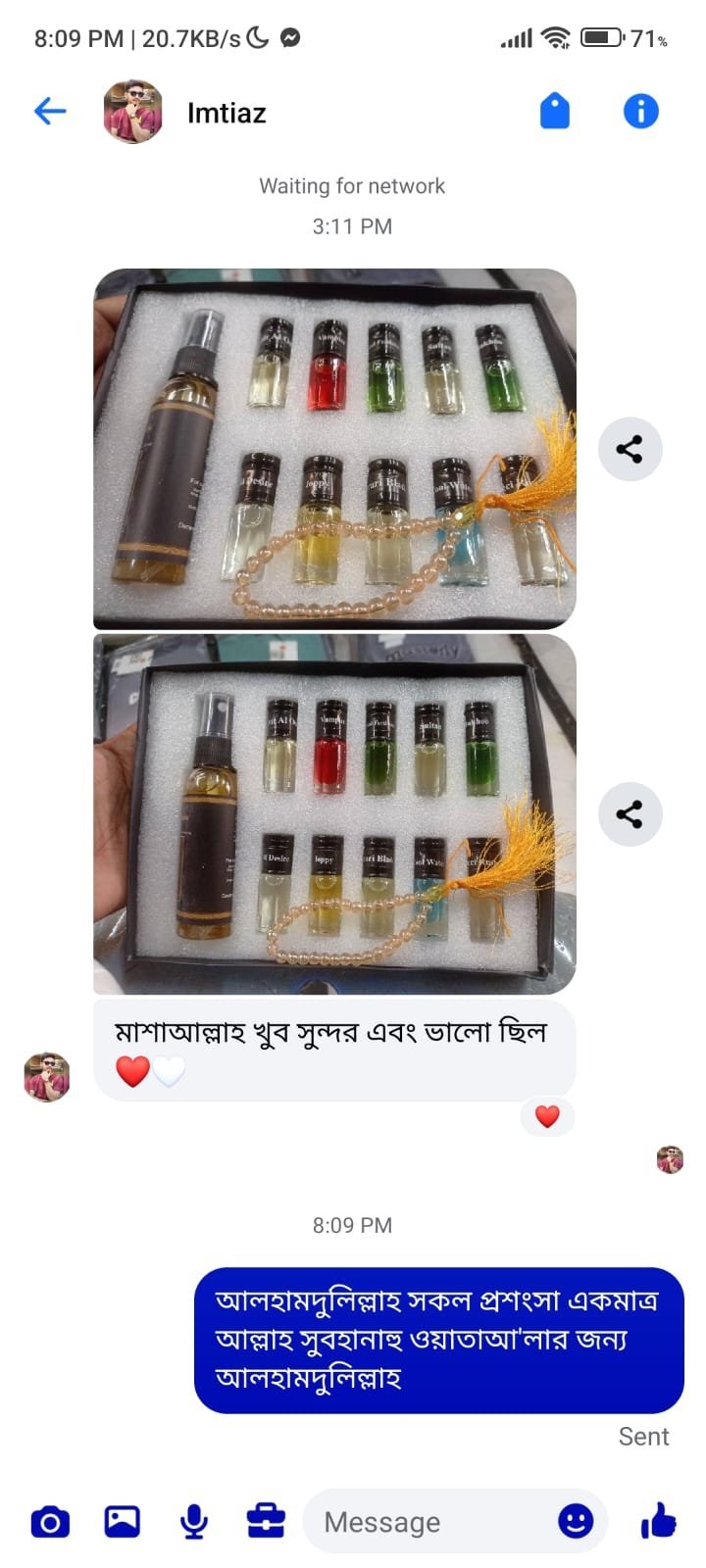
Task: Open the gallery image picker
Action: pos(123,1521)
